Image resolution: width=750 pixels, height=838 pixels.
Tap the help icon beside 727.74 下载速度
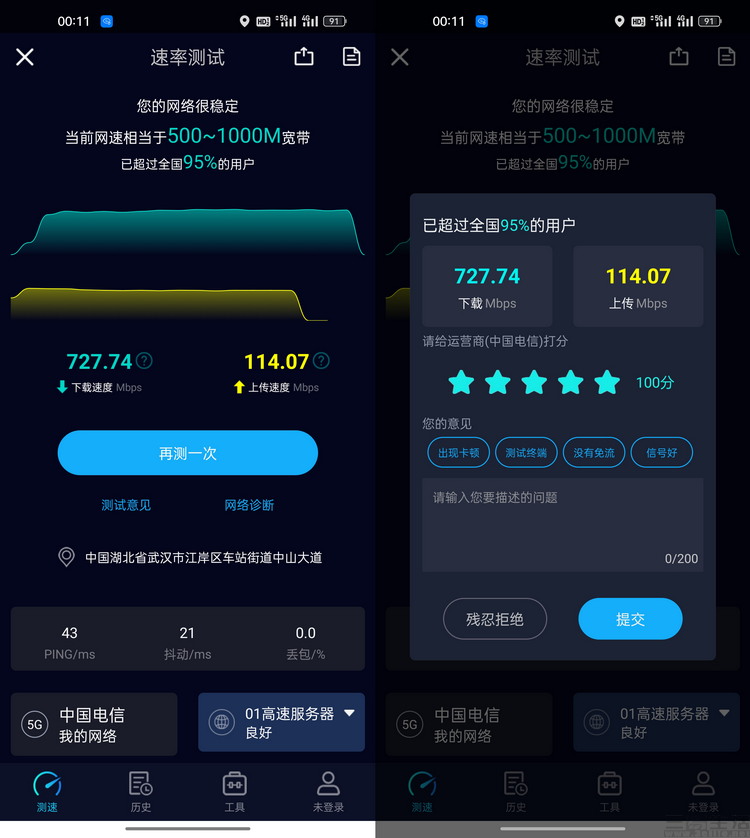click(145, 361)
